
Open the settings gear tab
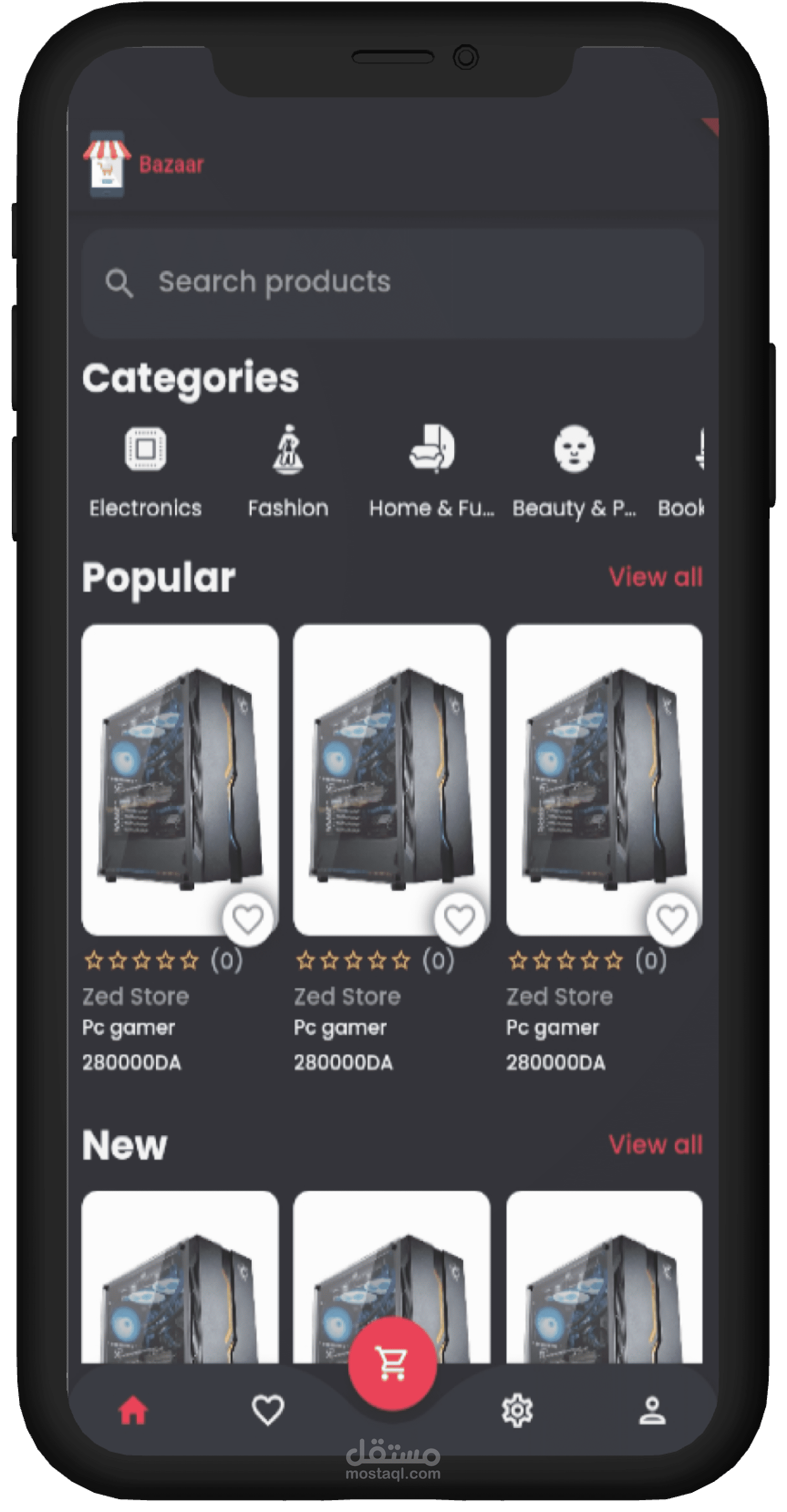point(517,1410)
